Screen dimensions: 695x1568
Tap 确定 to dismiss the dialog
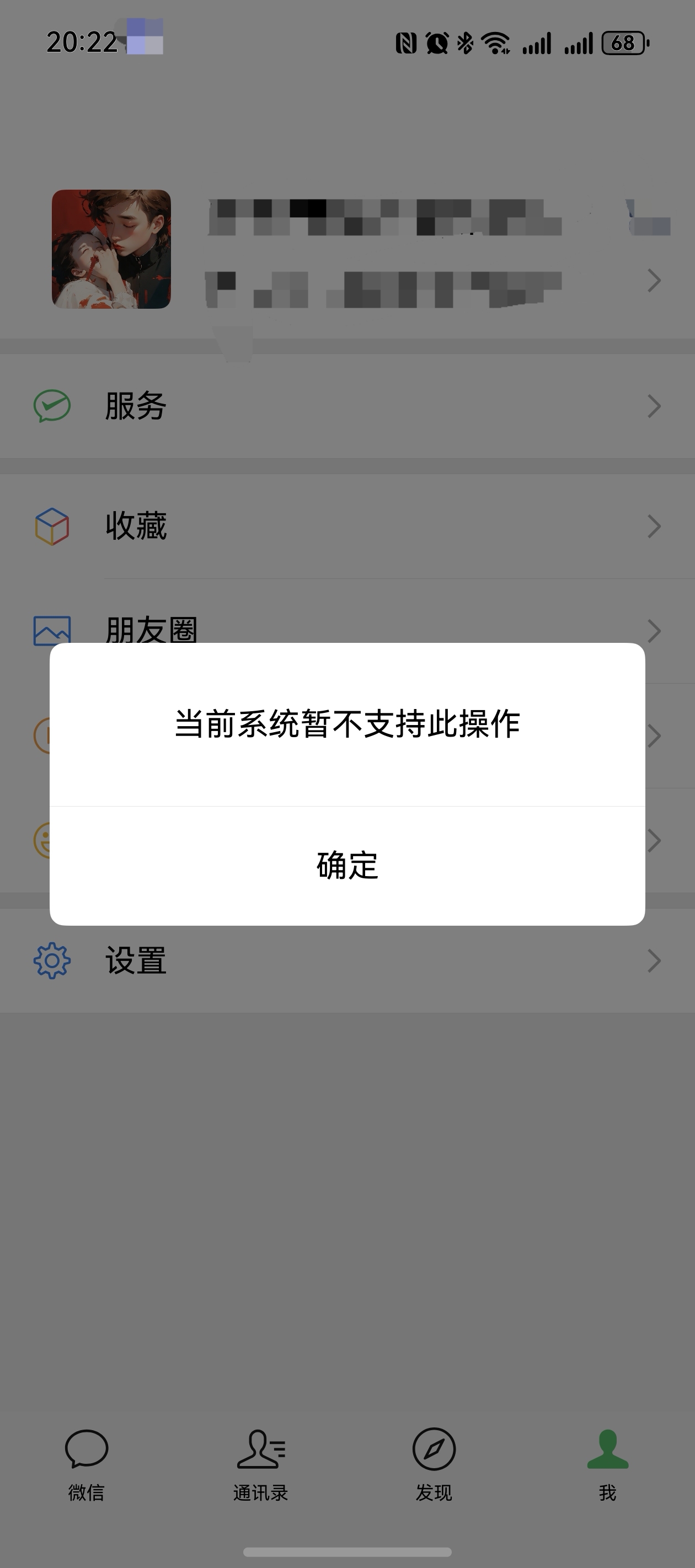point(347,865)
